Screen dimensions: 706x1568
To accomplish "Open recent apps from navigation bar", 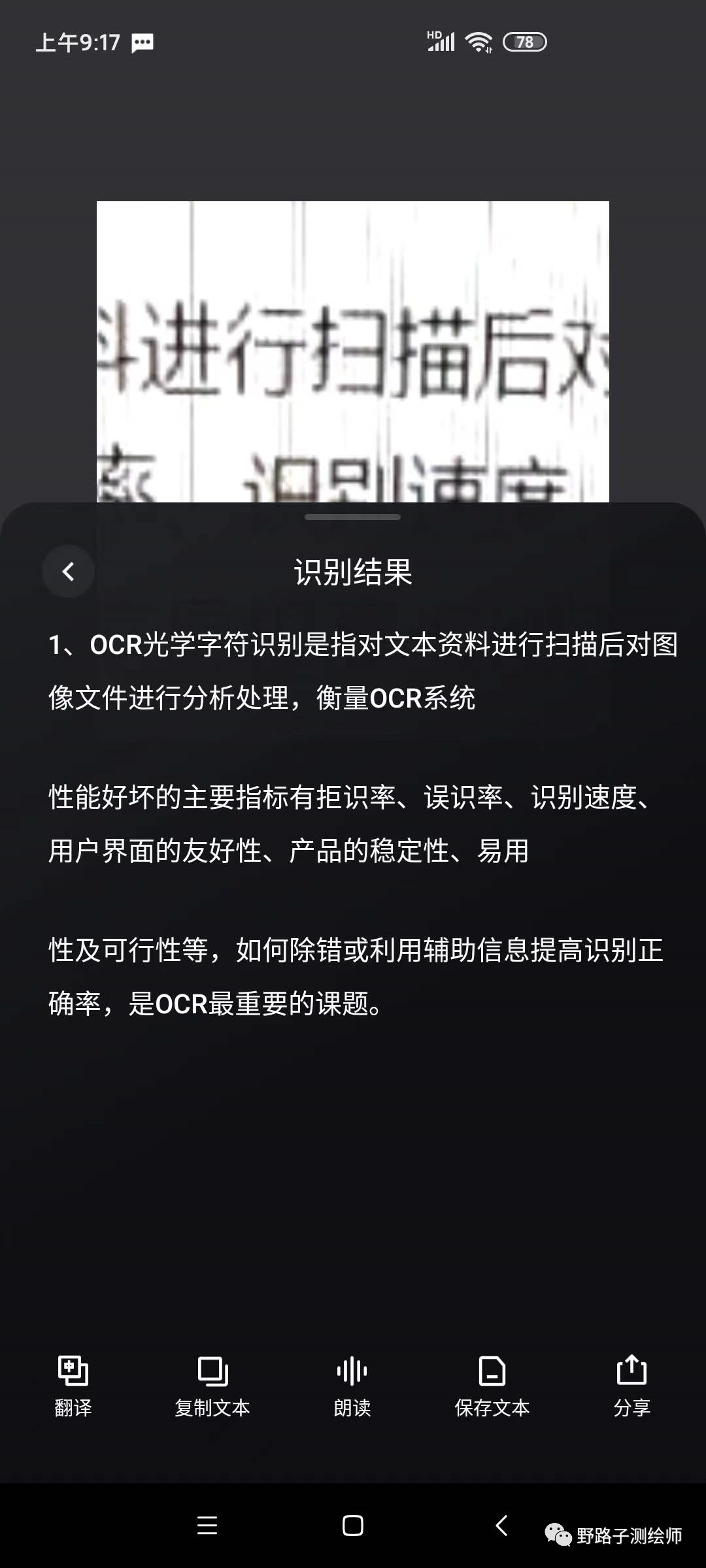I will pyautogui.click(x=207, y=1526).
